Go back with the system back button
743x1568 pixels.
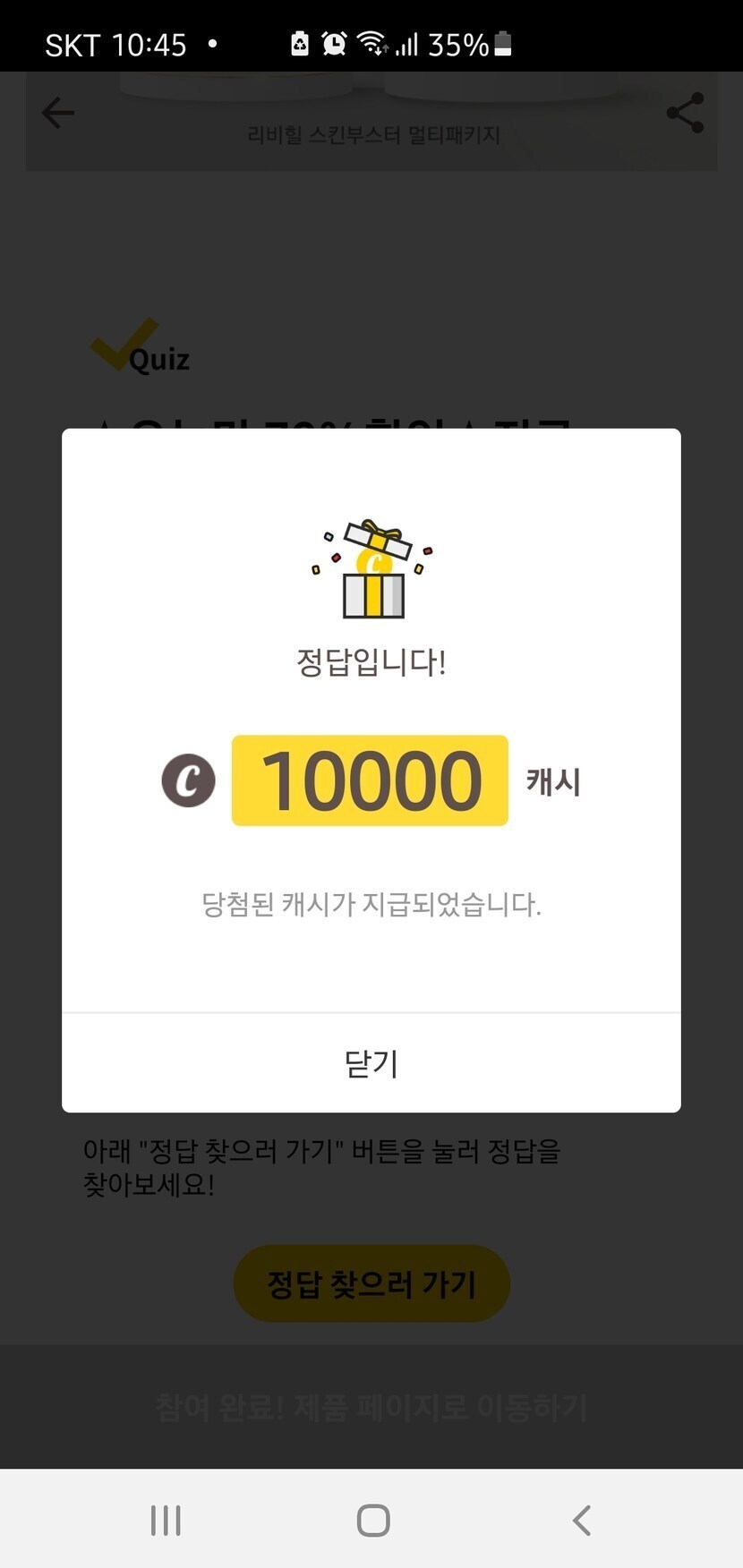pos(582,1520)
